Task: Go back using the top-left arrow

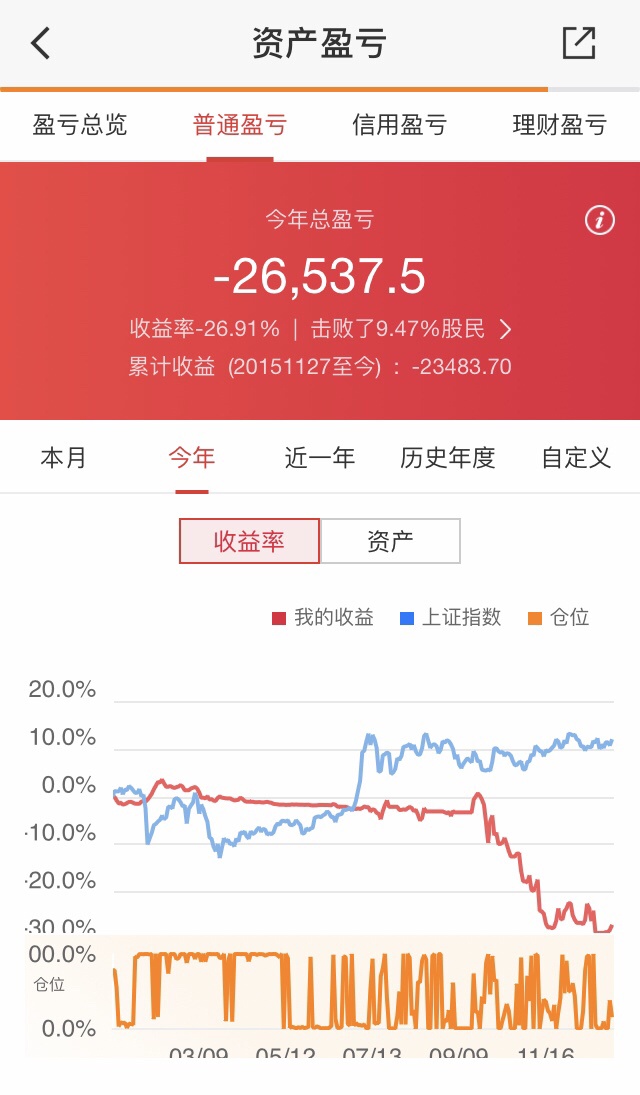Action: pyautogui.click(x=41, y=43)
